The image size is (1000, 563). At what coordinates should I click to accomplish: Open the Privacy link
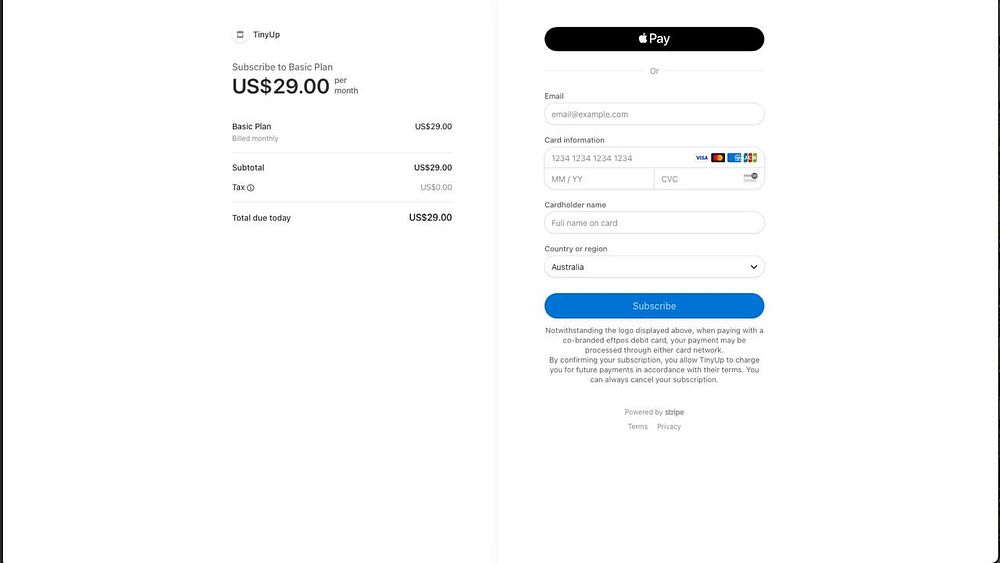[669, 427]
